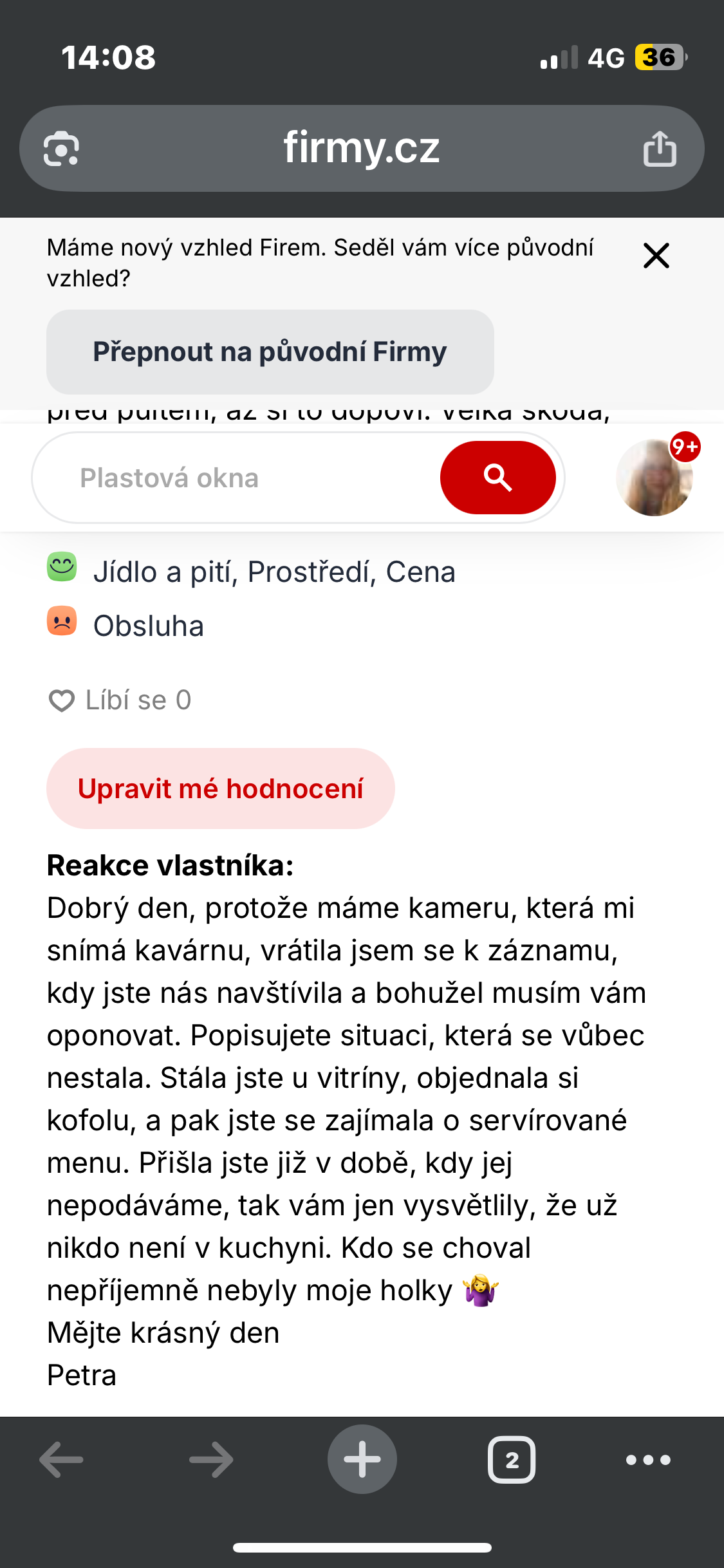Like the review via Líbí se
The height and width of the screenshot is (1568, 724).
(x=120, y=700)
